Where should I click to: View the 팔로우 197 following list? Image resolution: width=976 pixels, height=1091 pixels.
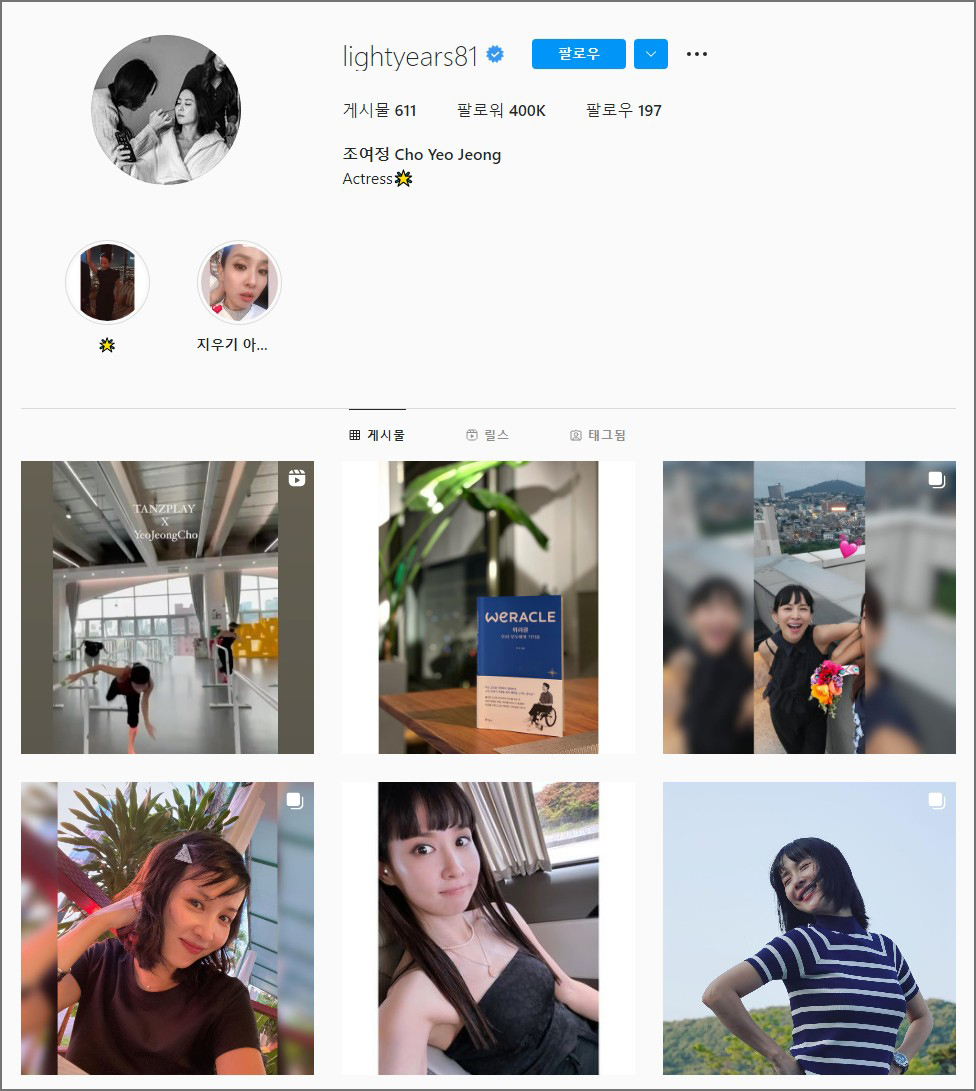click(x=623, y=110)
